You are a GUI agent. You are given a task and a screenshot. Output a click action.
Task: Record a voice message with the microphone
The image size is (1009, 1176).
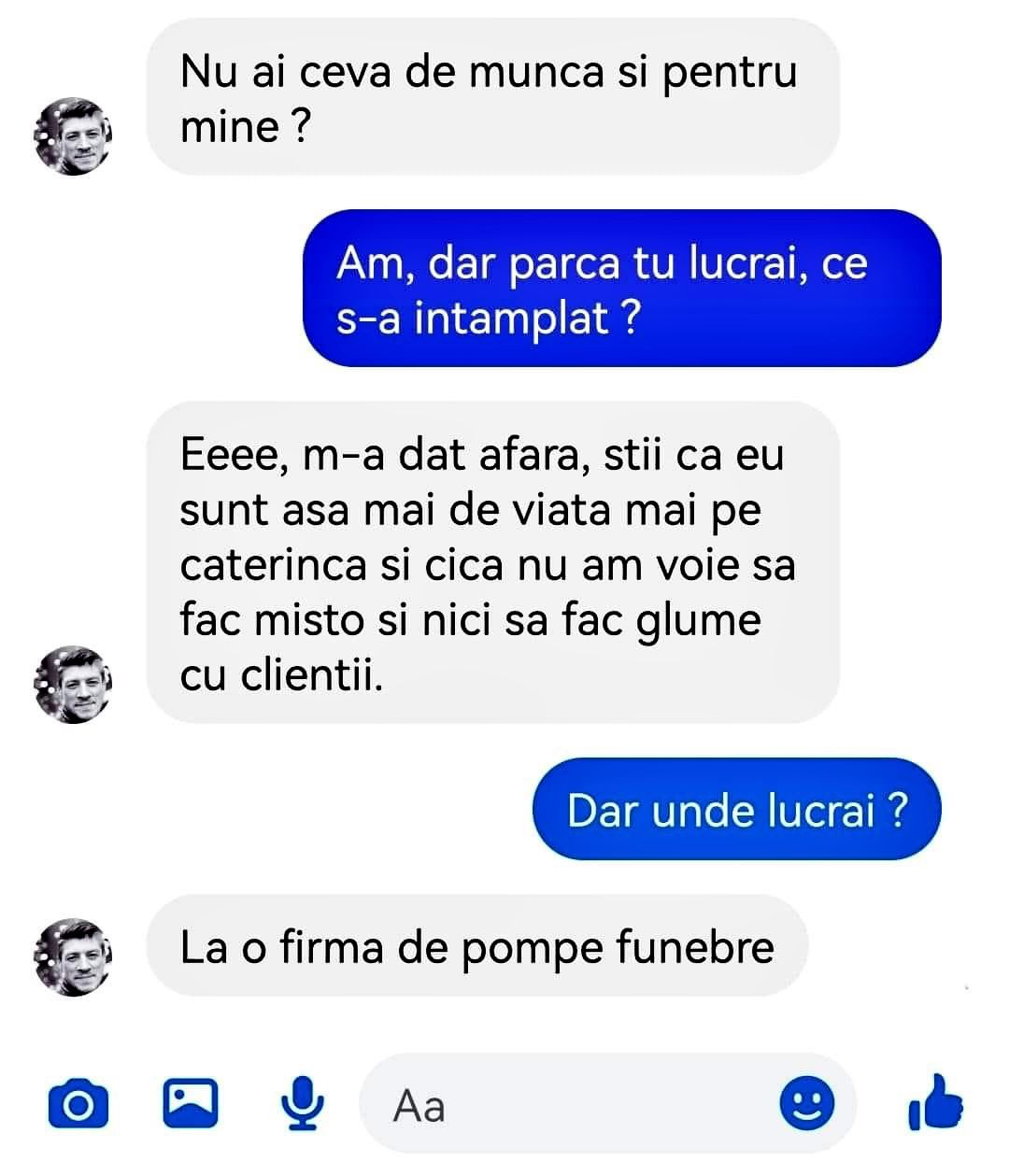[x=303, y=1103]
